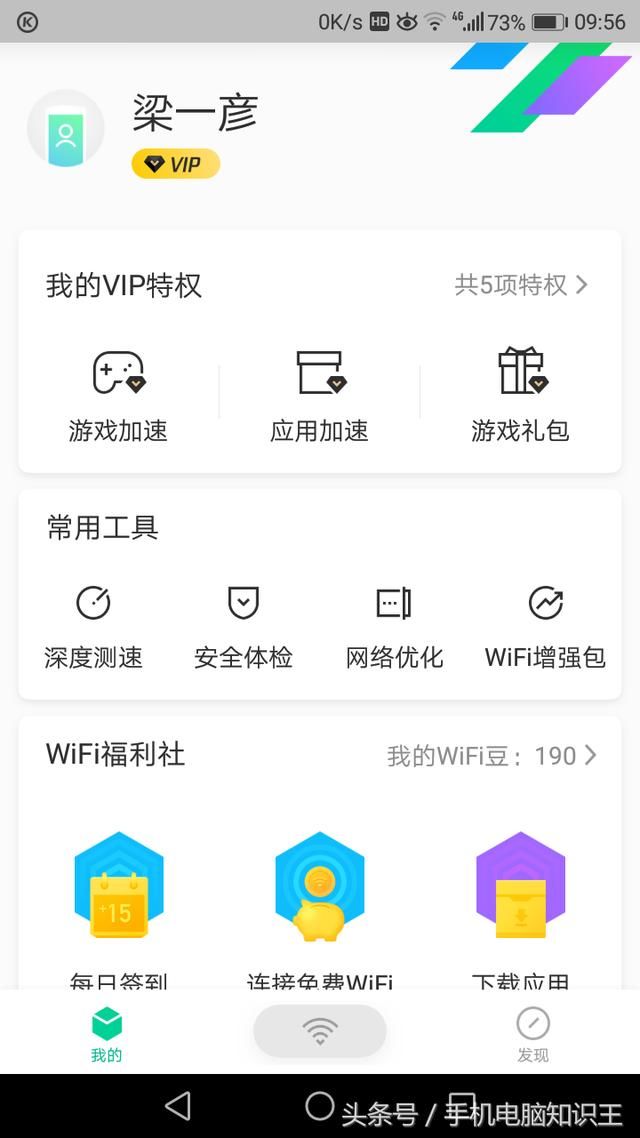The width and height of the screenshot is (640, 1138).
Task: Open the profile avatar
Action: click(x=66, y=128)
